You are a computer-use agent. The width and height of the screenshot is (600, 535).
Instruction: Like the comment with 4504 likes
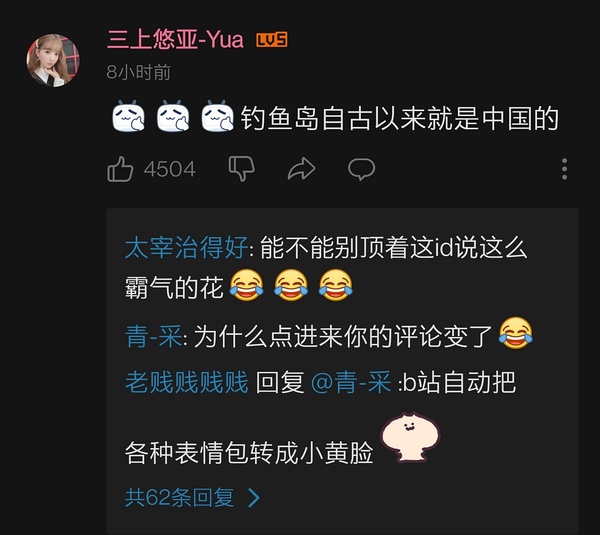pos(121,169)
